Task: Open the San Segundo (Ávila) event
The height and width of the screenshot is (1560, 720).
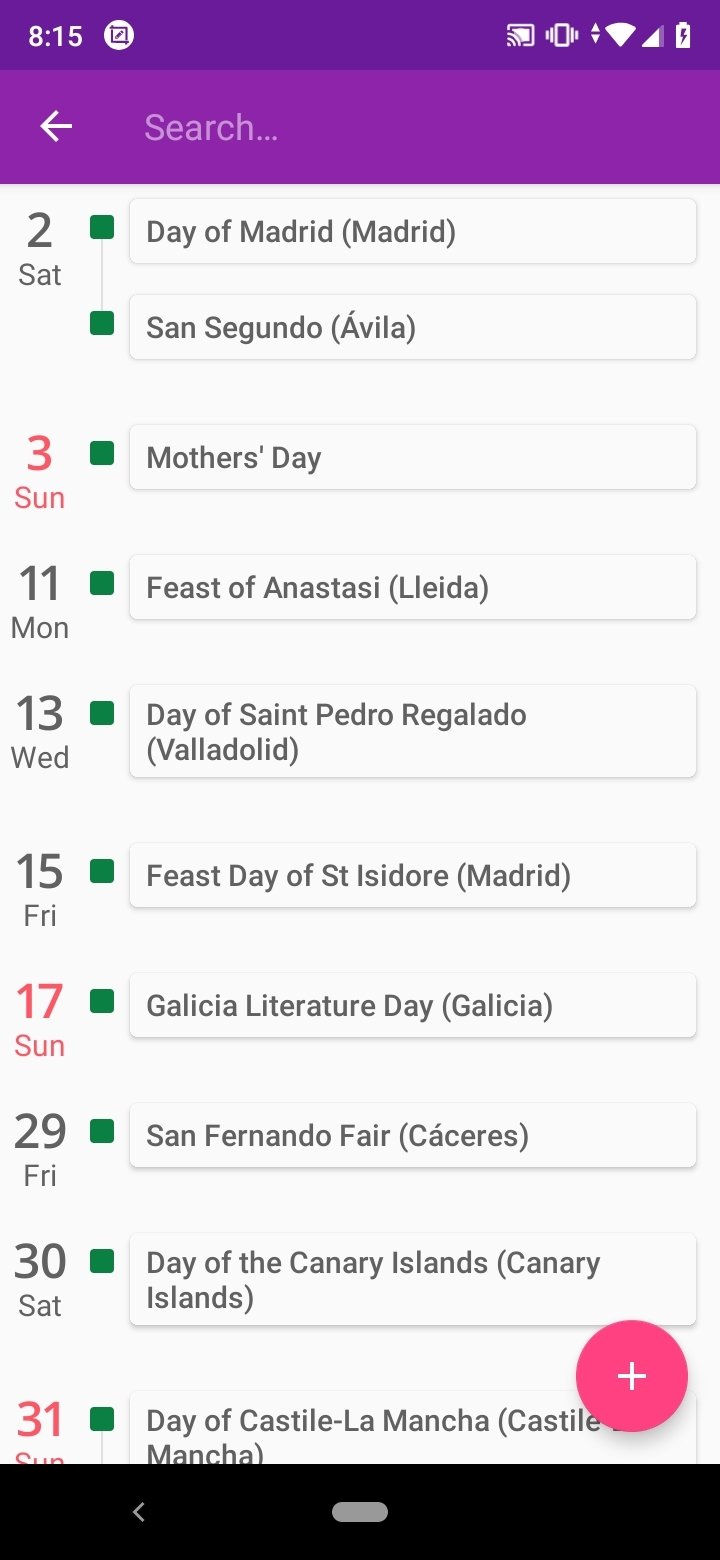Action: (x=413, y=327)
